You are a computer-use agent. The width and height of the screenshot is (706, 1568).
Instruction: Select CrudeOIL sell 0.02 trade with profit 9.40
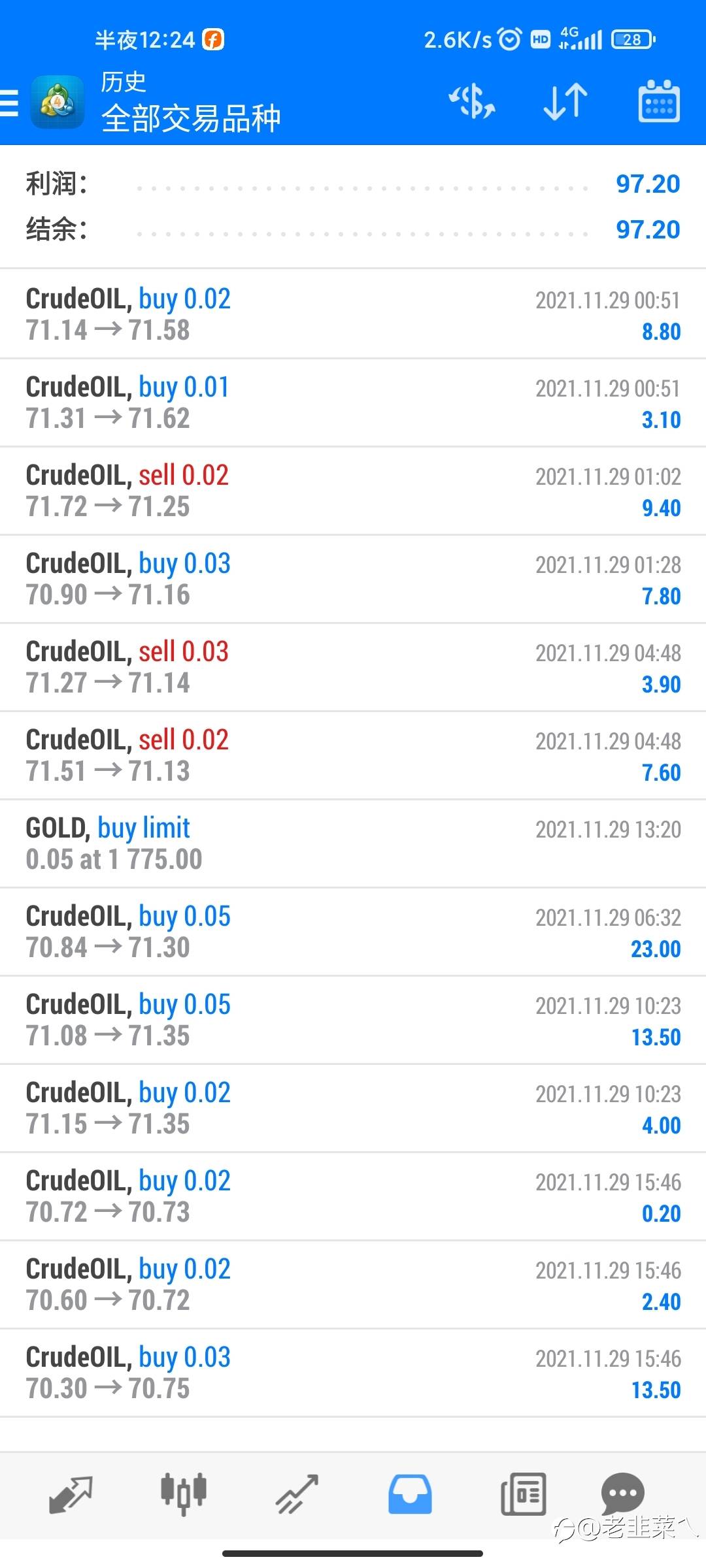[353, 491]
